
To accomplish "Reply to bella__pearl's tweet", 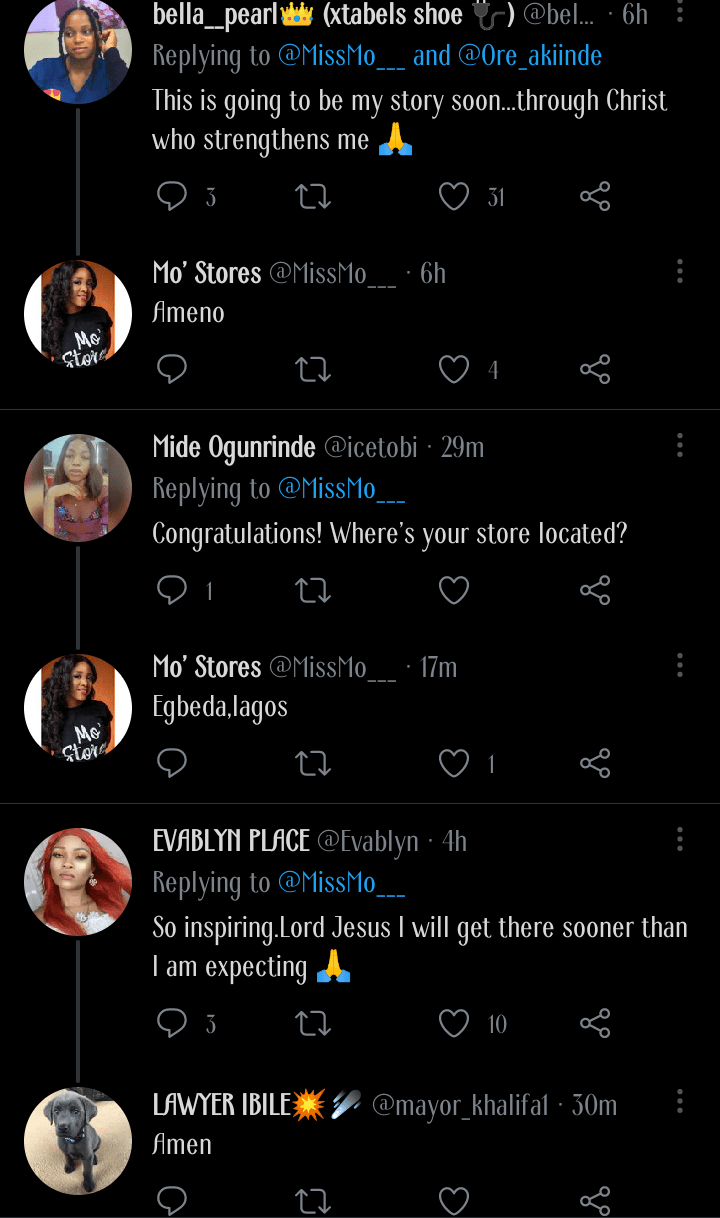I will (x=172, y=197).
